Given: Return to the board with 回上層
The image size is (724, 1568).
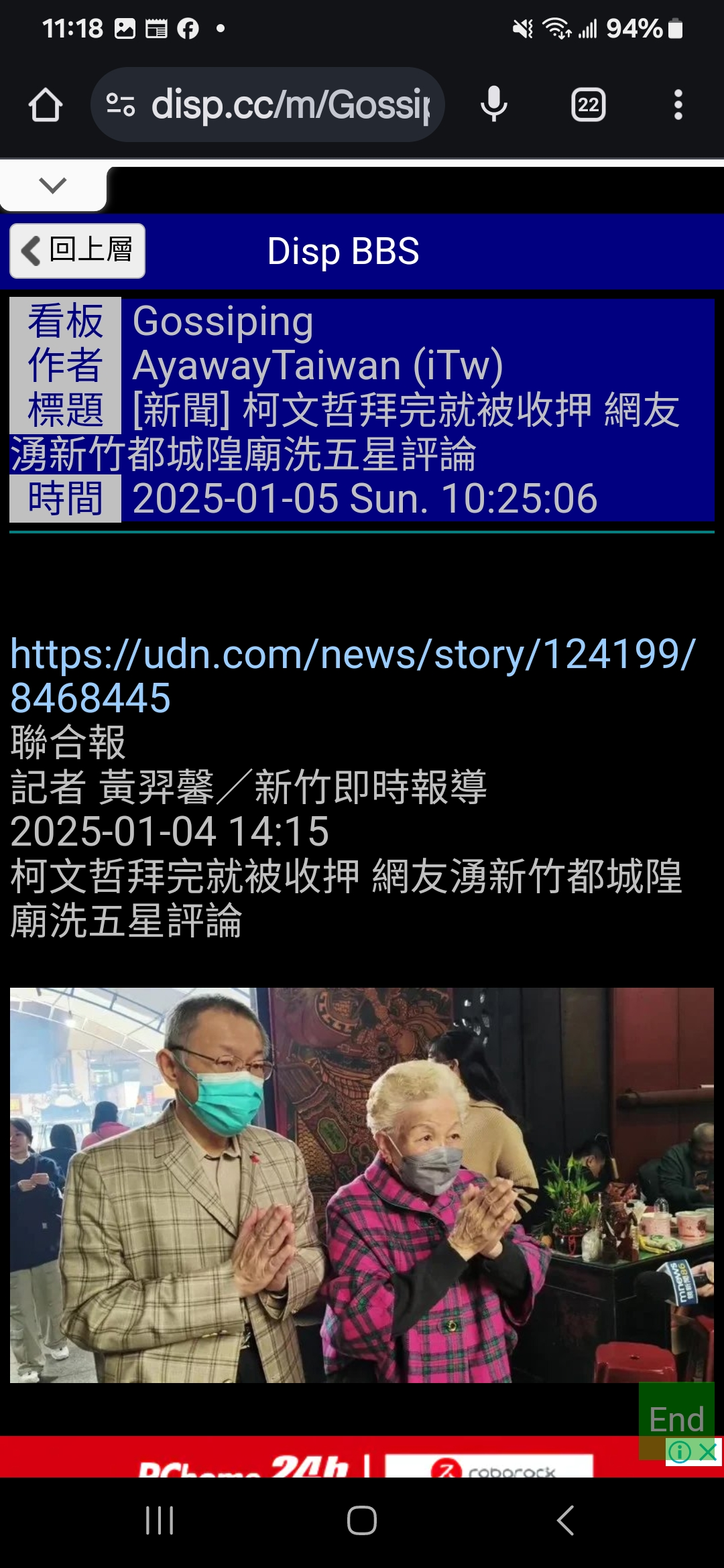Looking at the screenshot, I should point(78,251).
